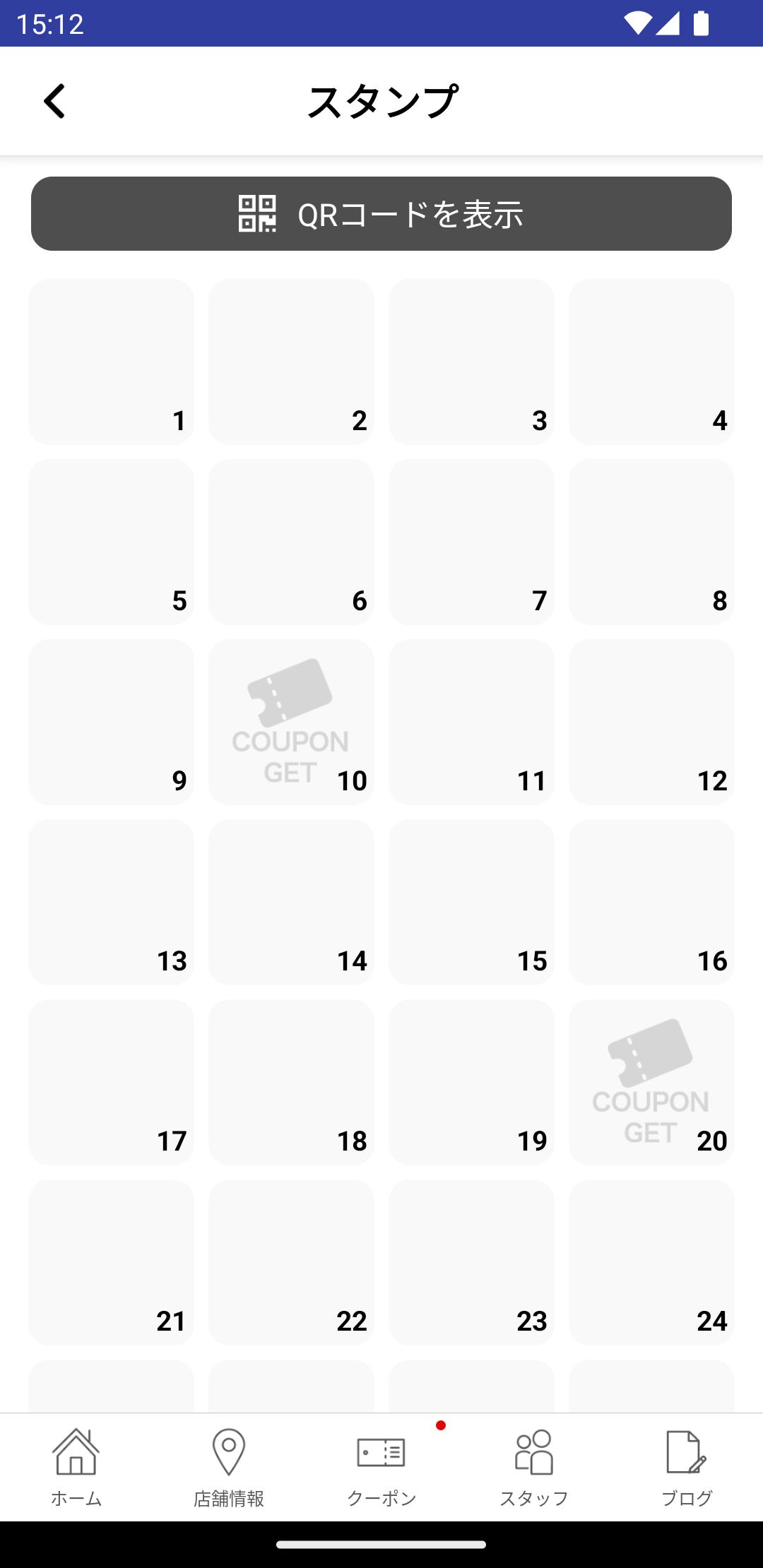
Task: Open the ブログ tab
Action: pyautogui.click(x=687, y=1468)
